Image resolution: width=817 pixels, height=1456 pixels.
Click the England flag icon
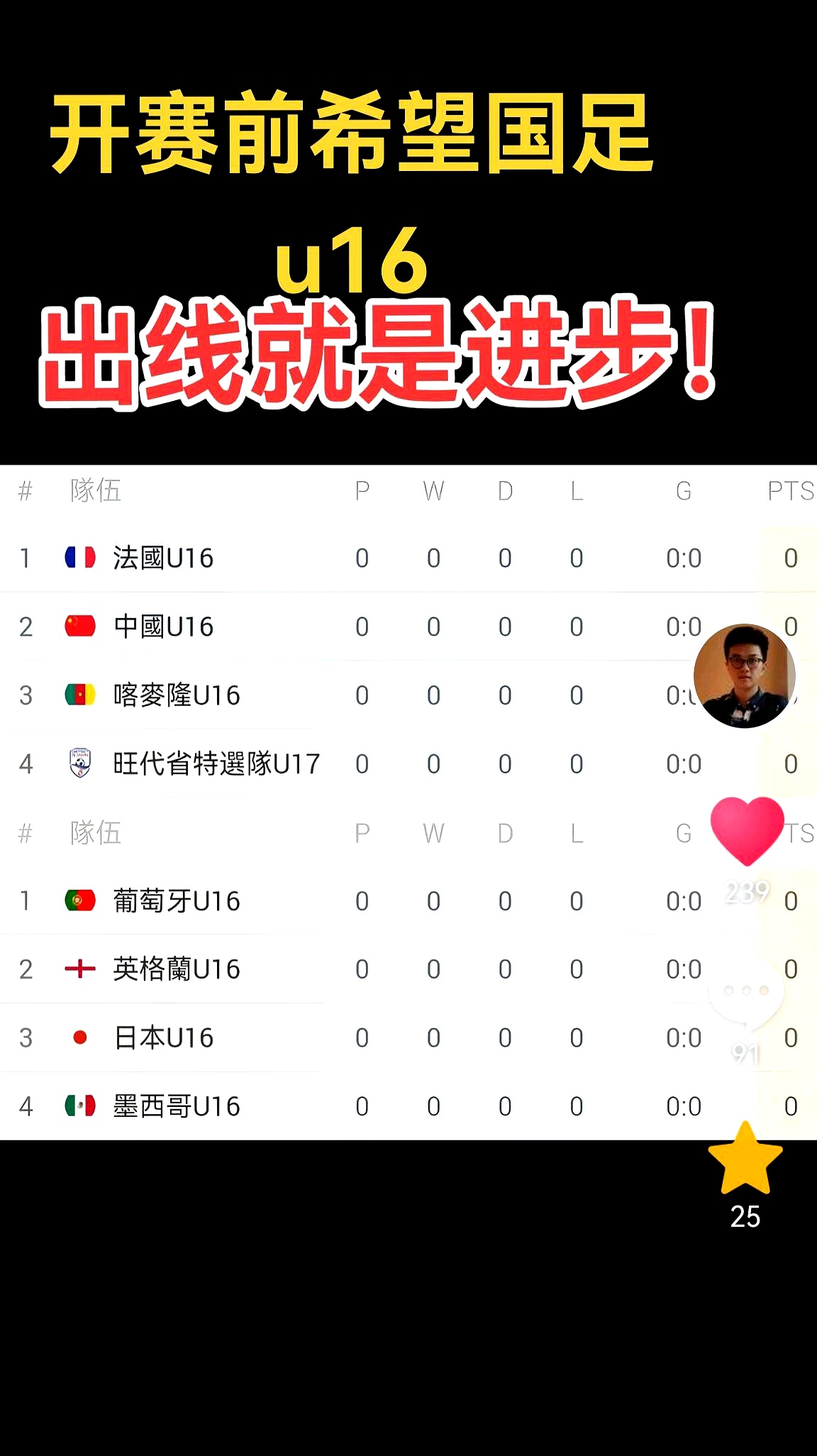[x=80, y=969]
